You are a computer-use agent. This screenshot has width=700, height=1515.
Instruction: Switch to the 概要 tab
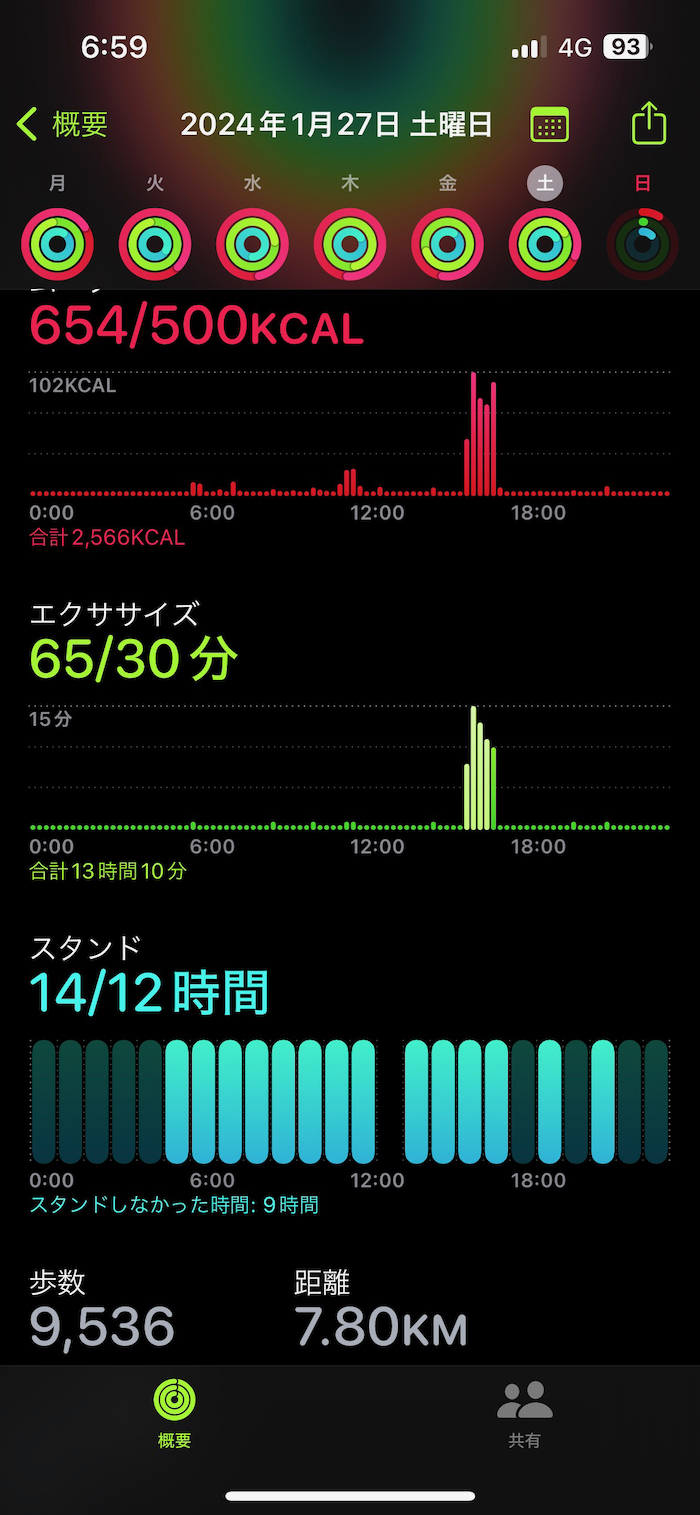174,1413
